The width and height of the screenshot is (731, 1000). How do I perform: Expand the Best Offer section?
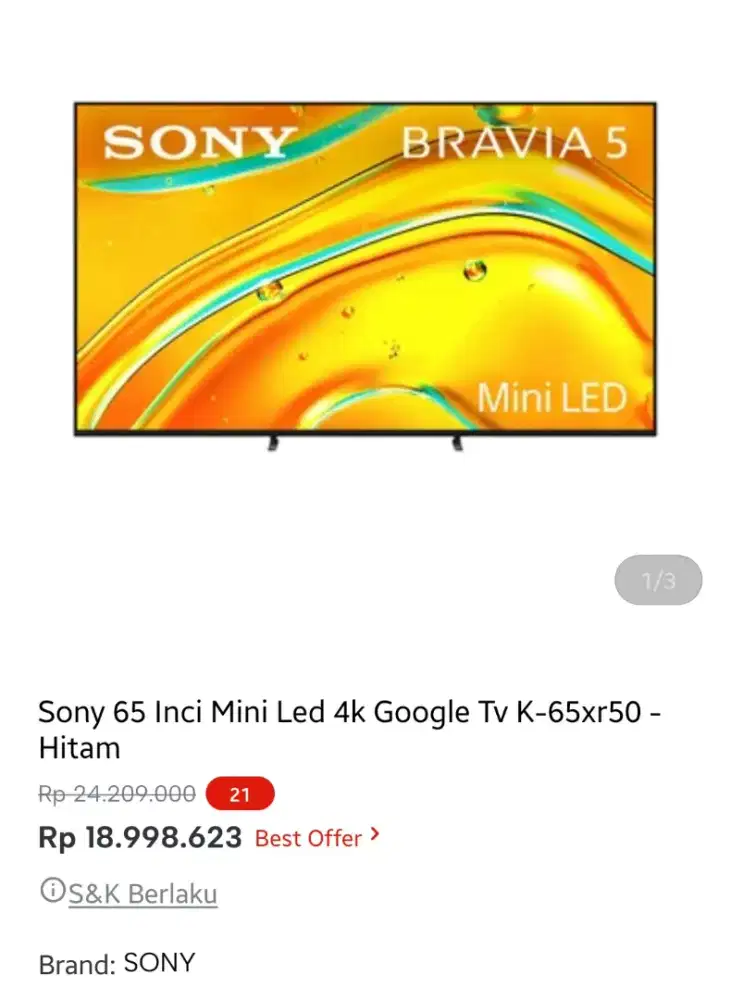[306, 838]
